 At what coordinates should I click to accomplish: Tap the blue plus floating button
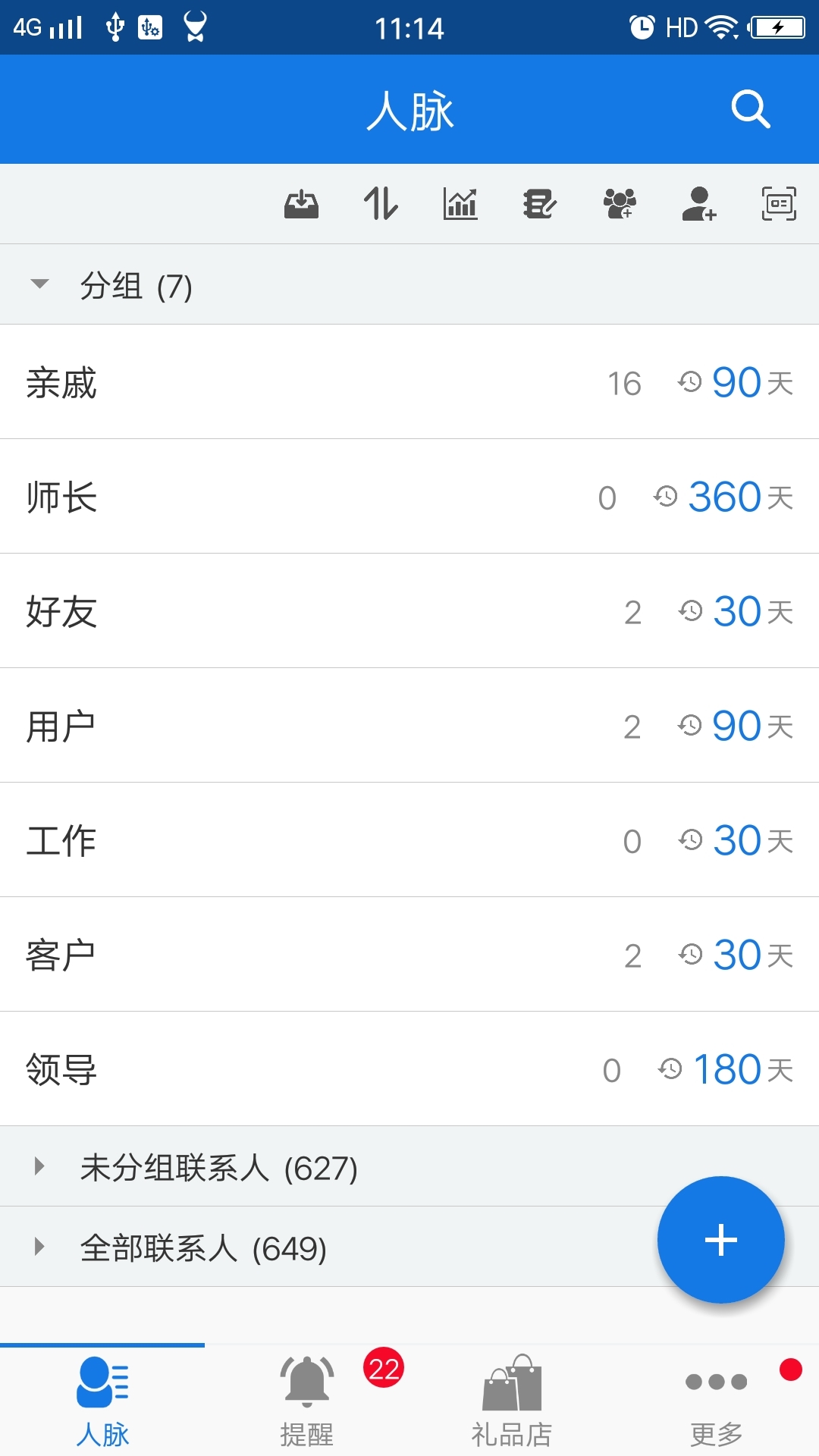pos(720,1240)
